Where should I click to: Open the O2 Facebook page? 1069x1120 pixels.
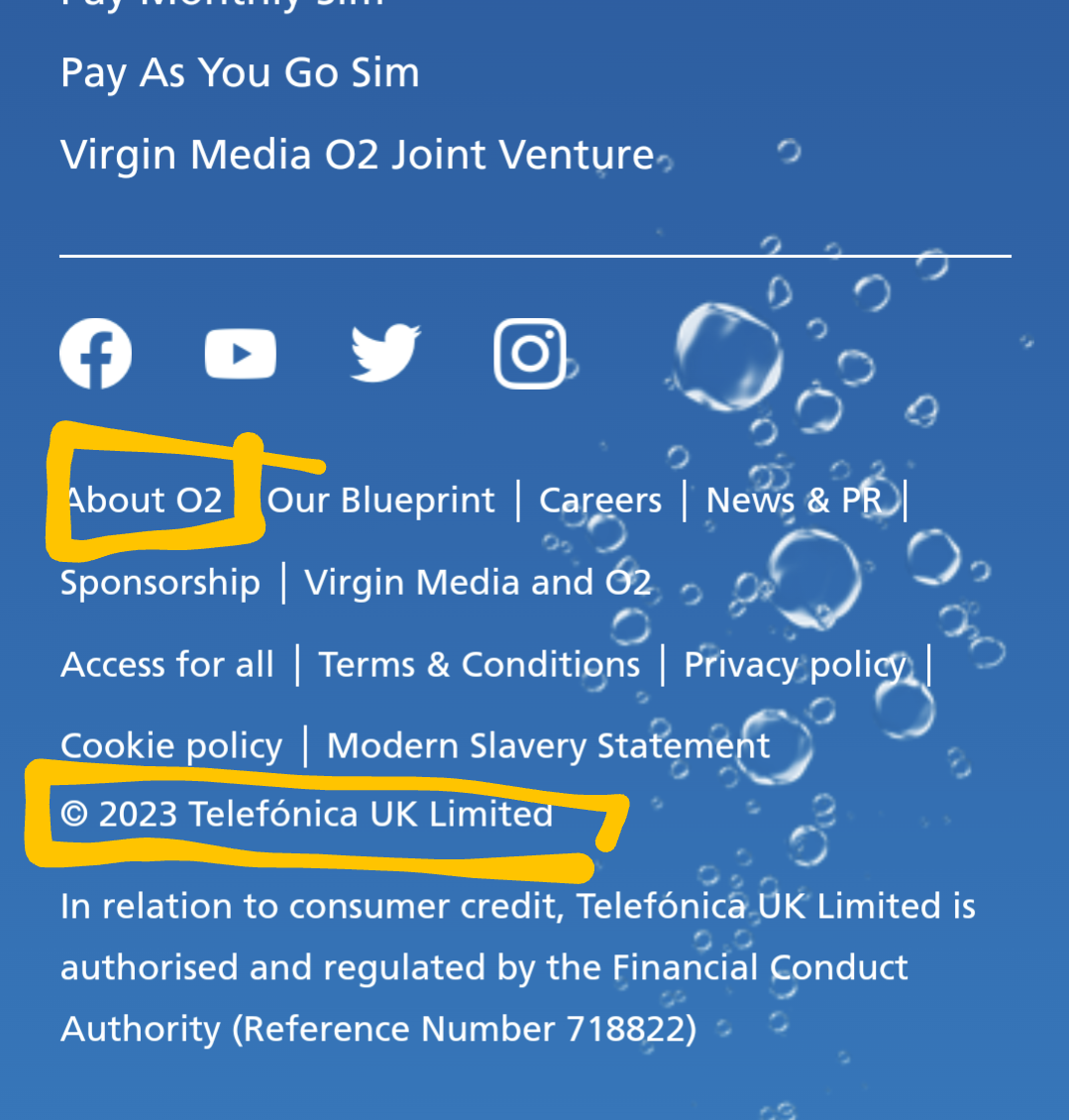point(94,352)
